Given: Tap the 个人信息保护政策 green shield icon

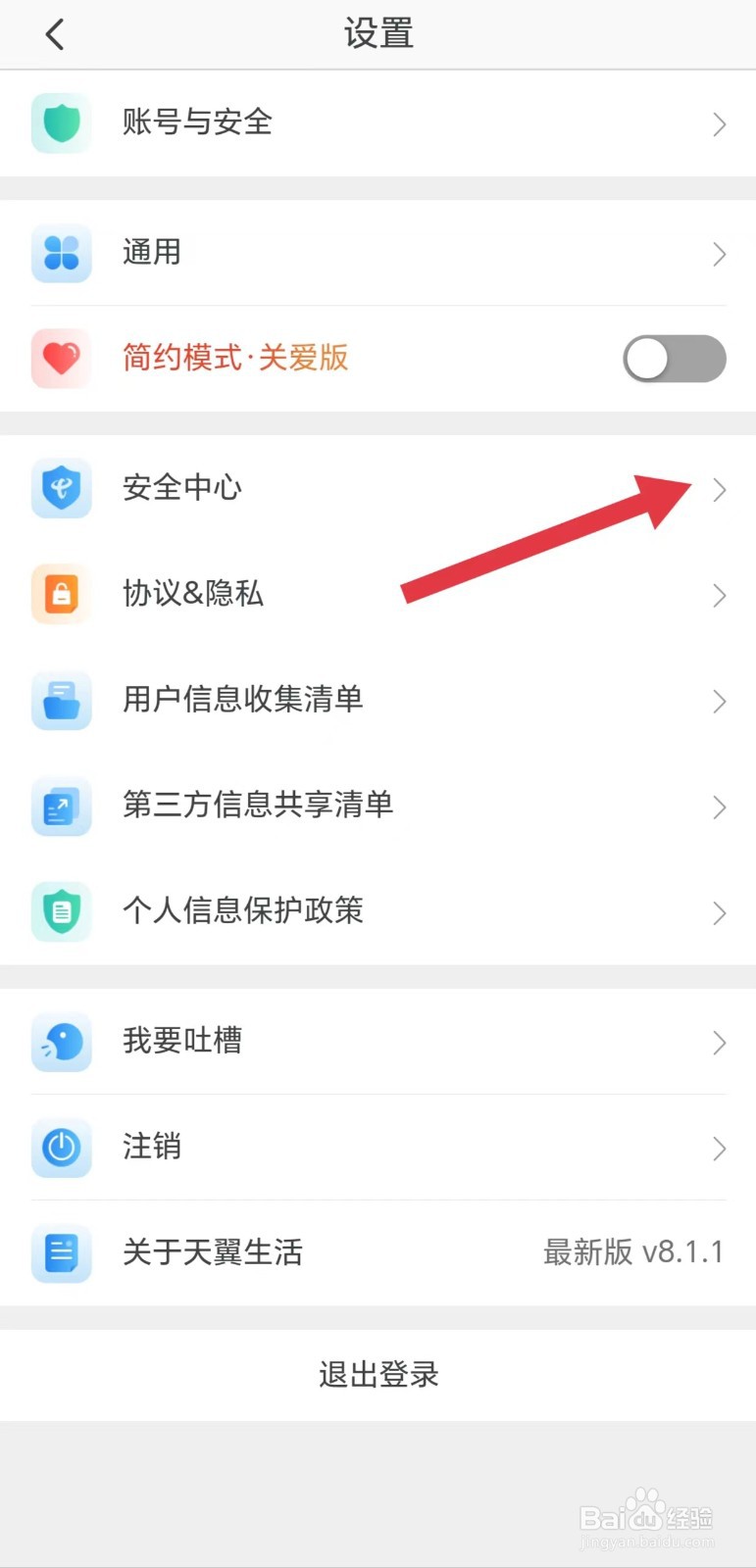Looking at the screenshot, I should point(61,911).
